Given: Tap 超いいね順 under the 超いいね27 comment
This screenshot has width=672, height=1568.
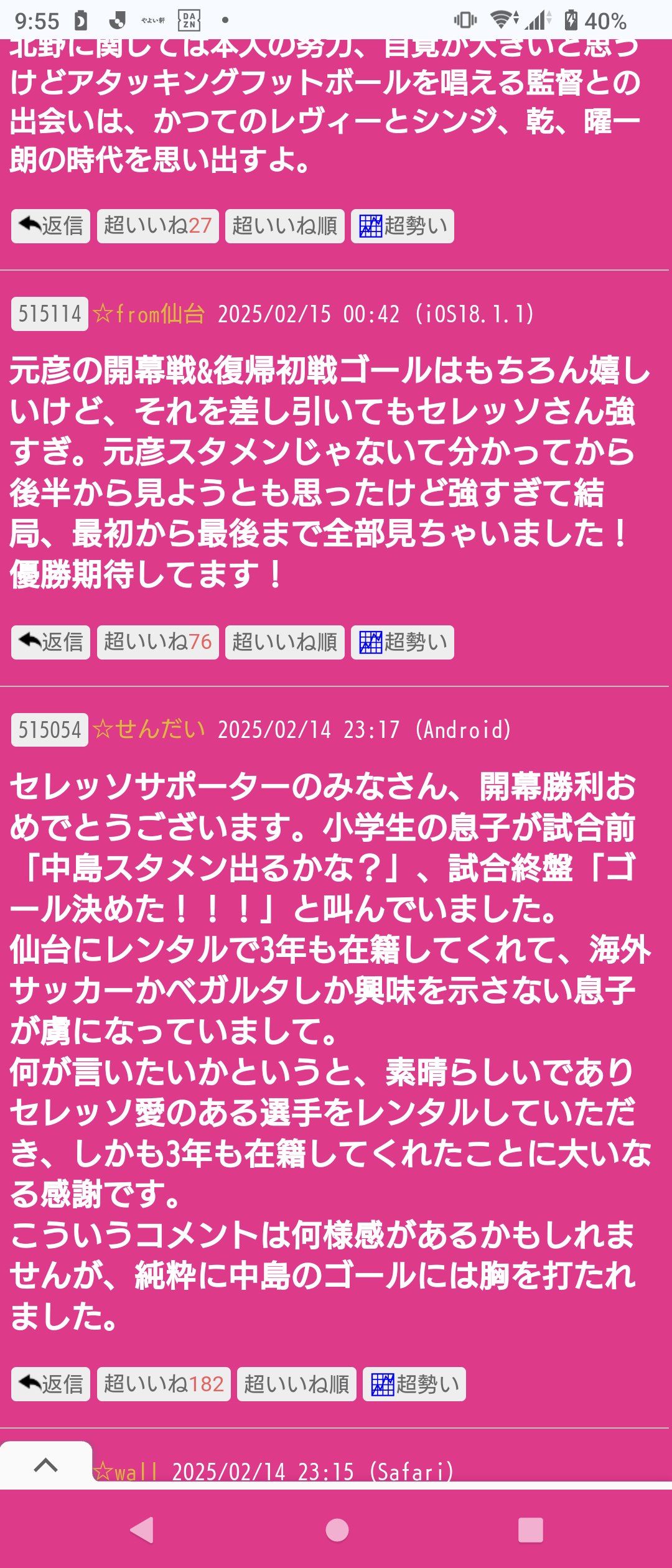Looking at the screenshot, I should 284,226.
